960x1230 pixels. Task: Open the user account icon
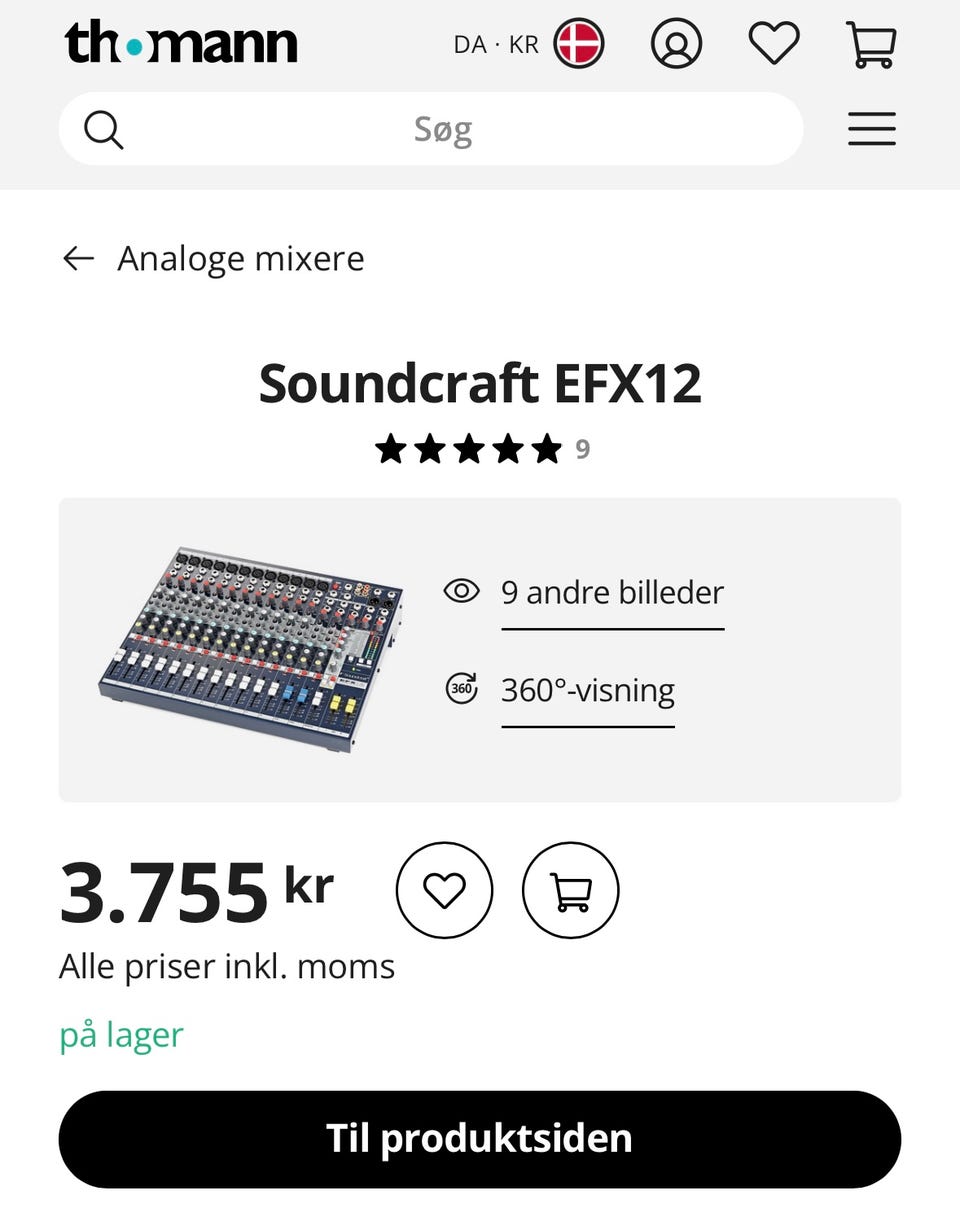676,45
